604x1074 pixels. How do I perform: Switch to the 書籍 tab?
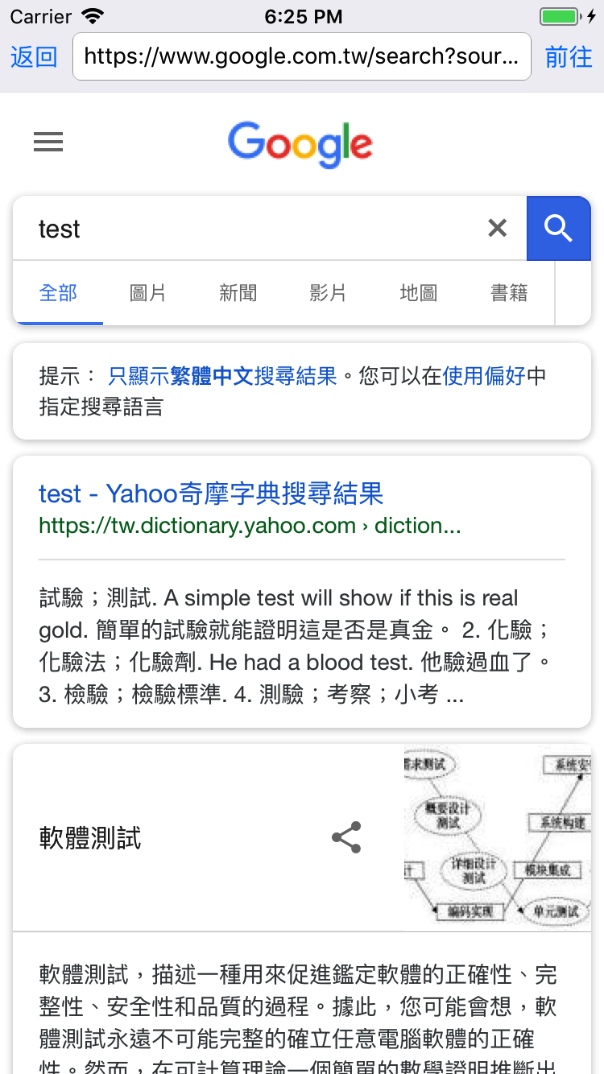(x=509, y=293)
